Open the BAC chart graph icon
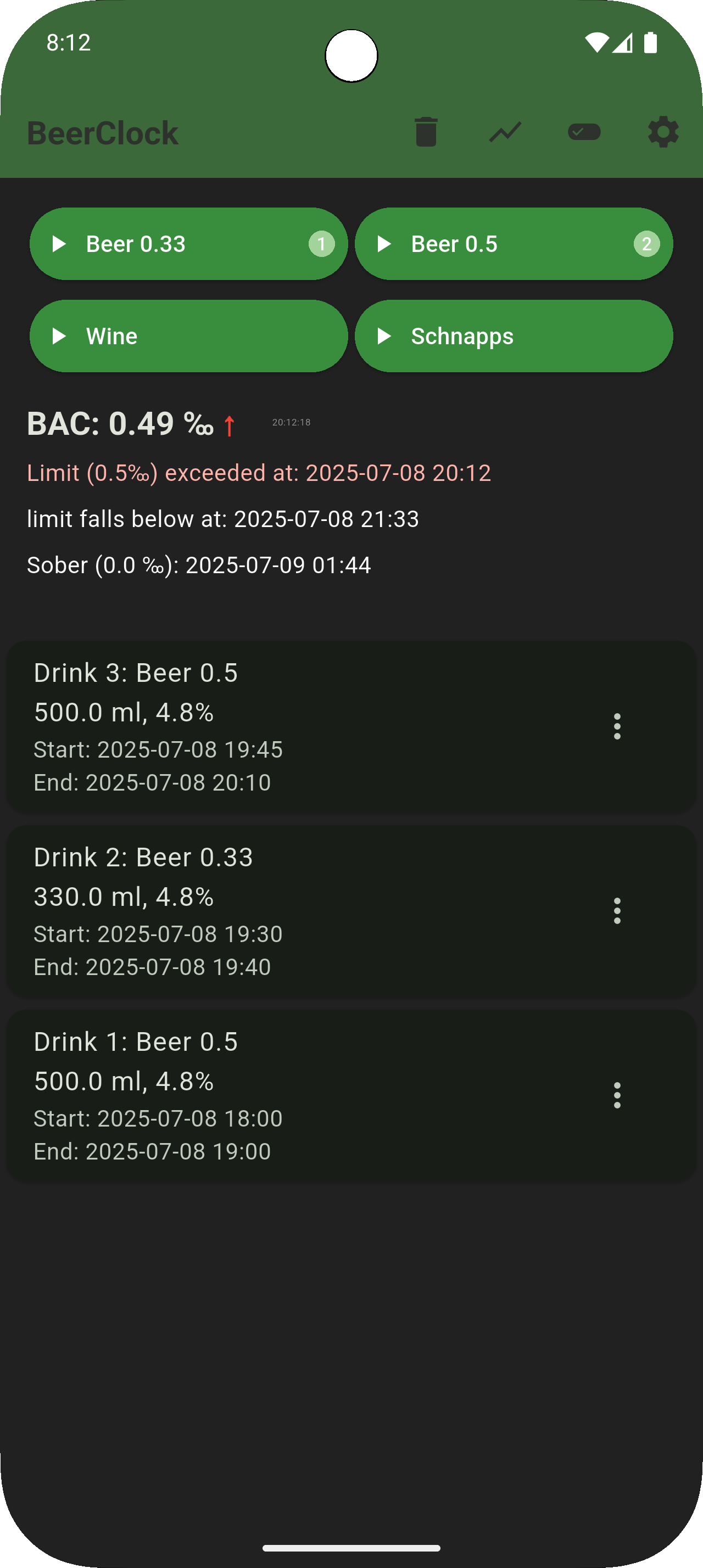This screenshot has width=703, height=1568. click(x=505, y=132)
